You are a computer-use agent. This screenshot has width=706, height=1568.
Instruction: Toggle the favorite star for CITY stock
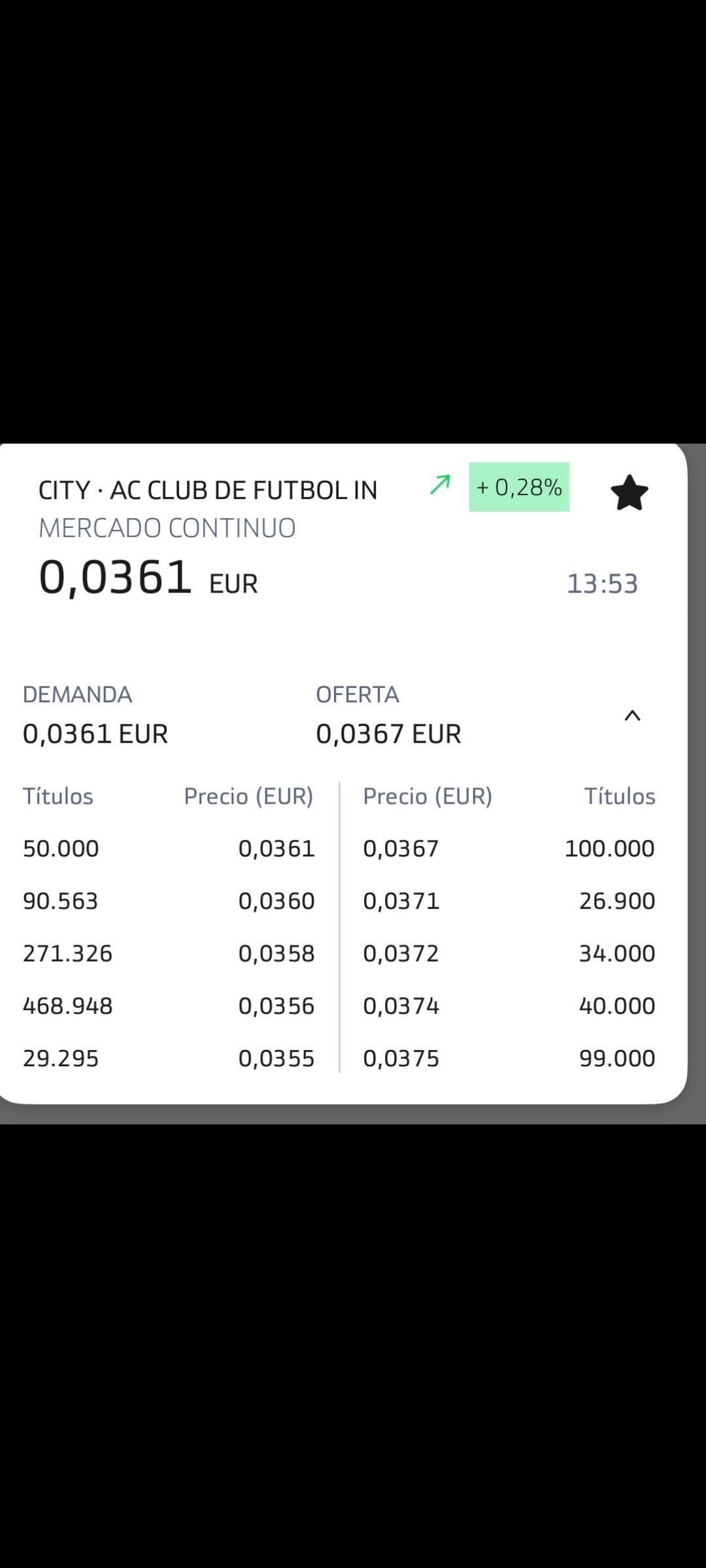pyautogui.click(x=629, y=493)
